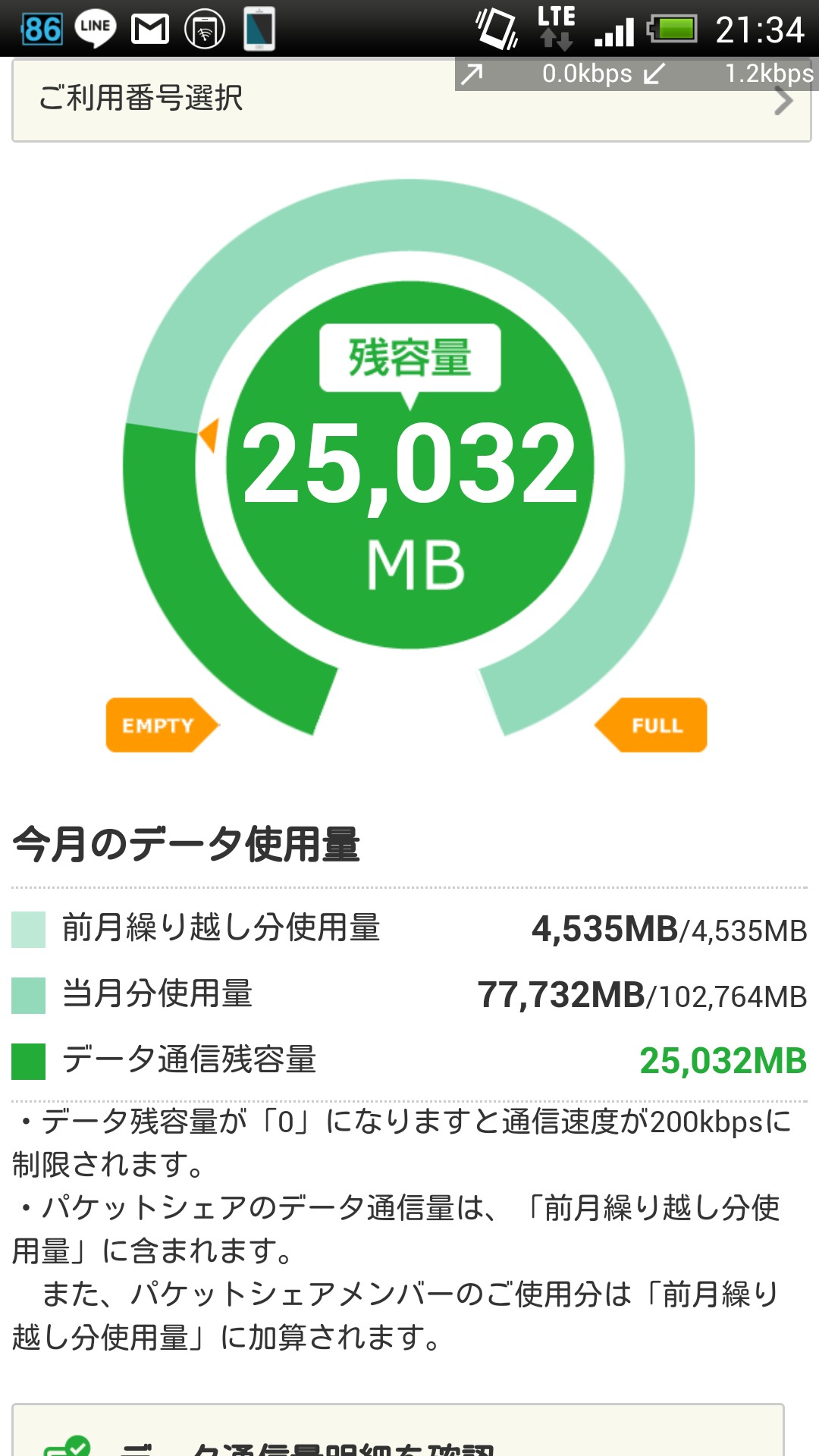The width and height of the screenshot is (819, 1456).
Task: Open the データ通信量明細を確認 button
Action: [x=398, y=1435]
